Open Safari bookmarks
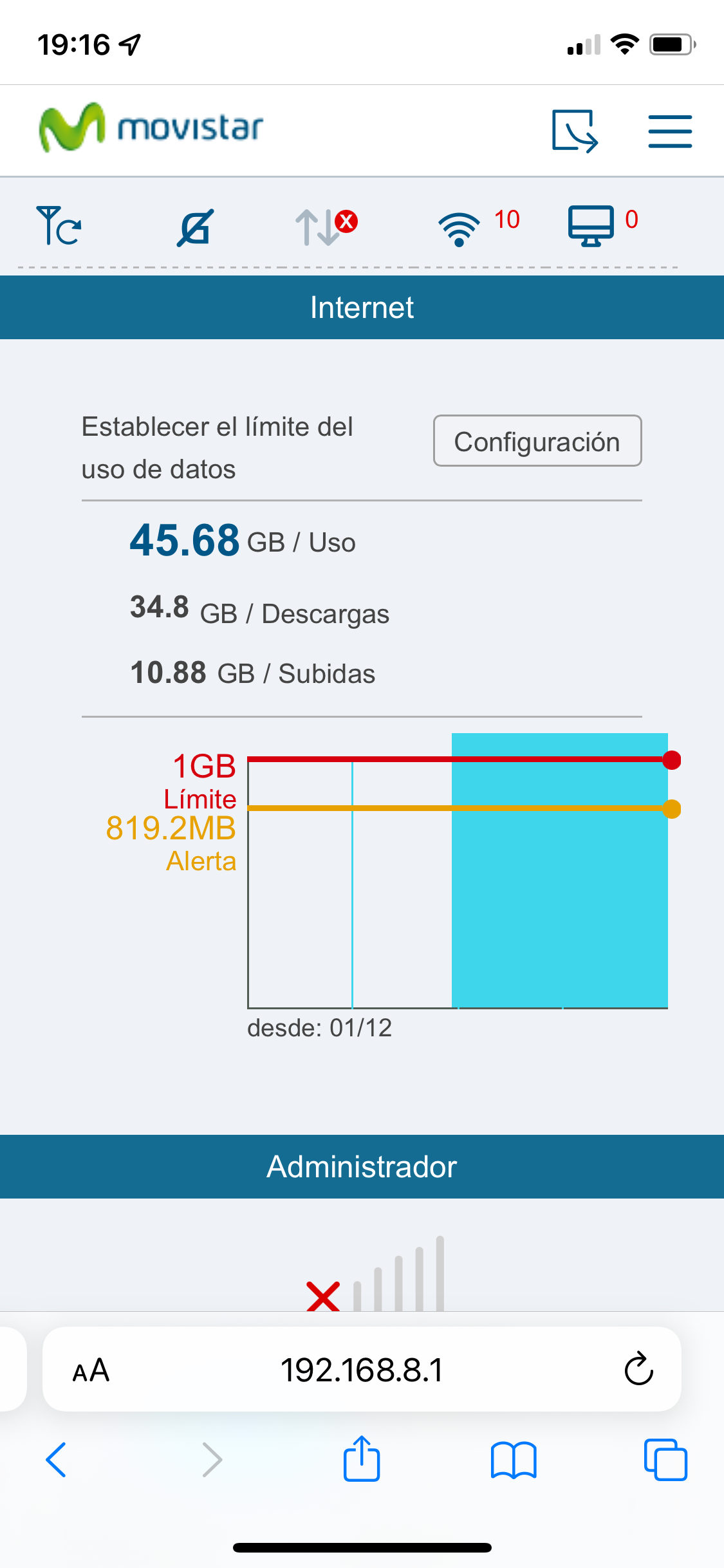 tap(514, 1460)
